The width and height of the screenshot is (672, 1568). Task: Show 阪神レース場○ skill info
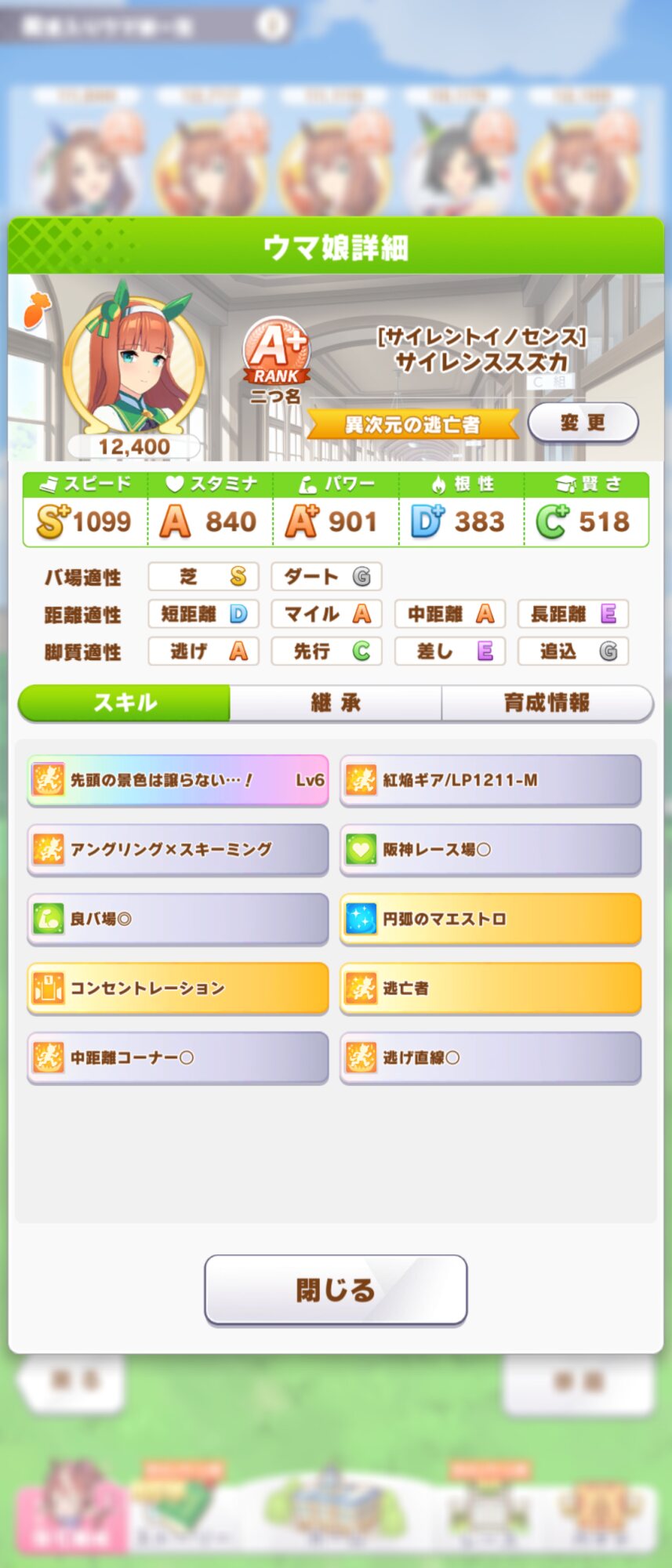click(x=490, y=849)
